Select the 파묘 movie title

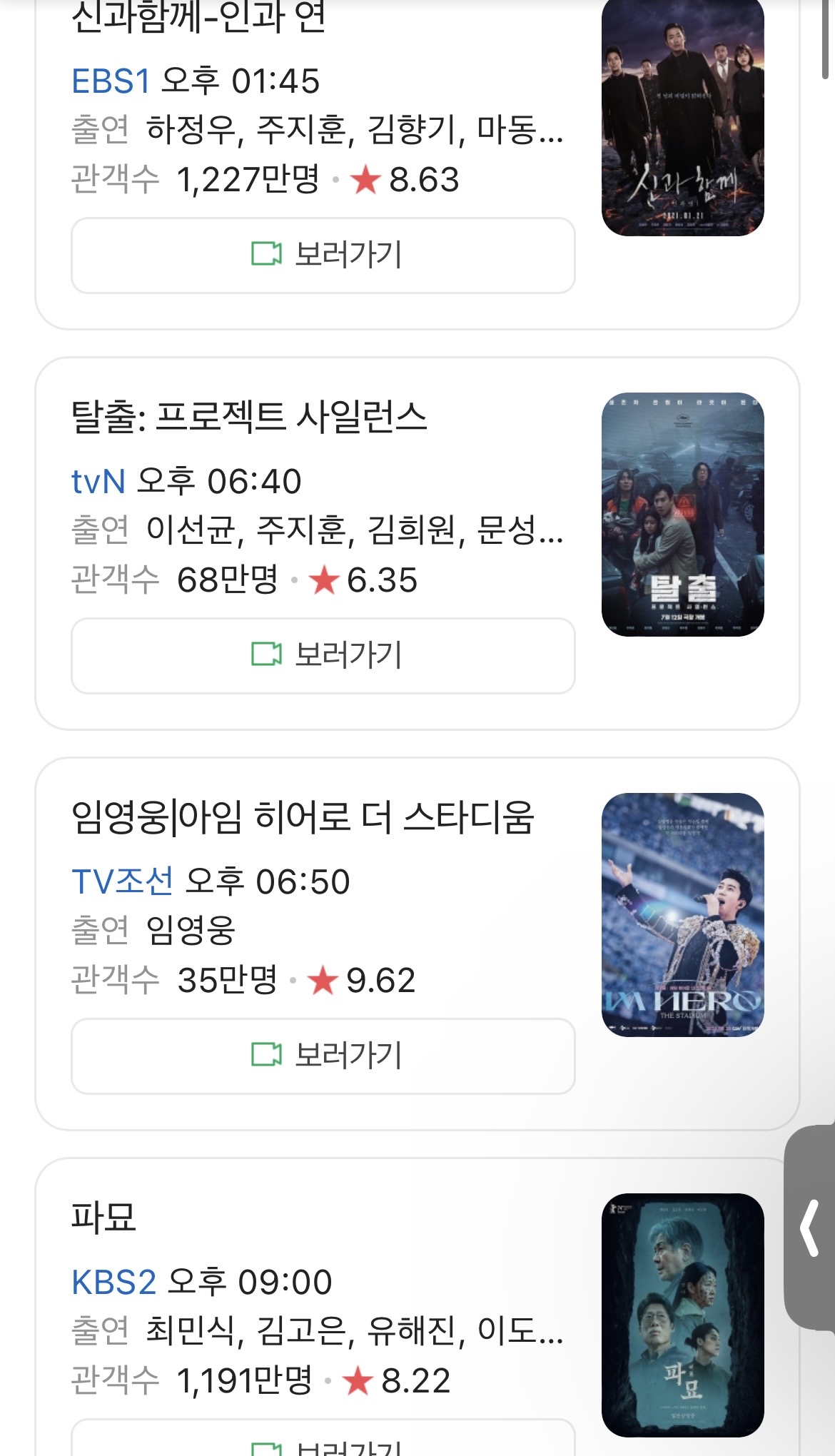pyautogui.click(x=104, y=1218)
